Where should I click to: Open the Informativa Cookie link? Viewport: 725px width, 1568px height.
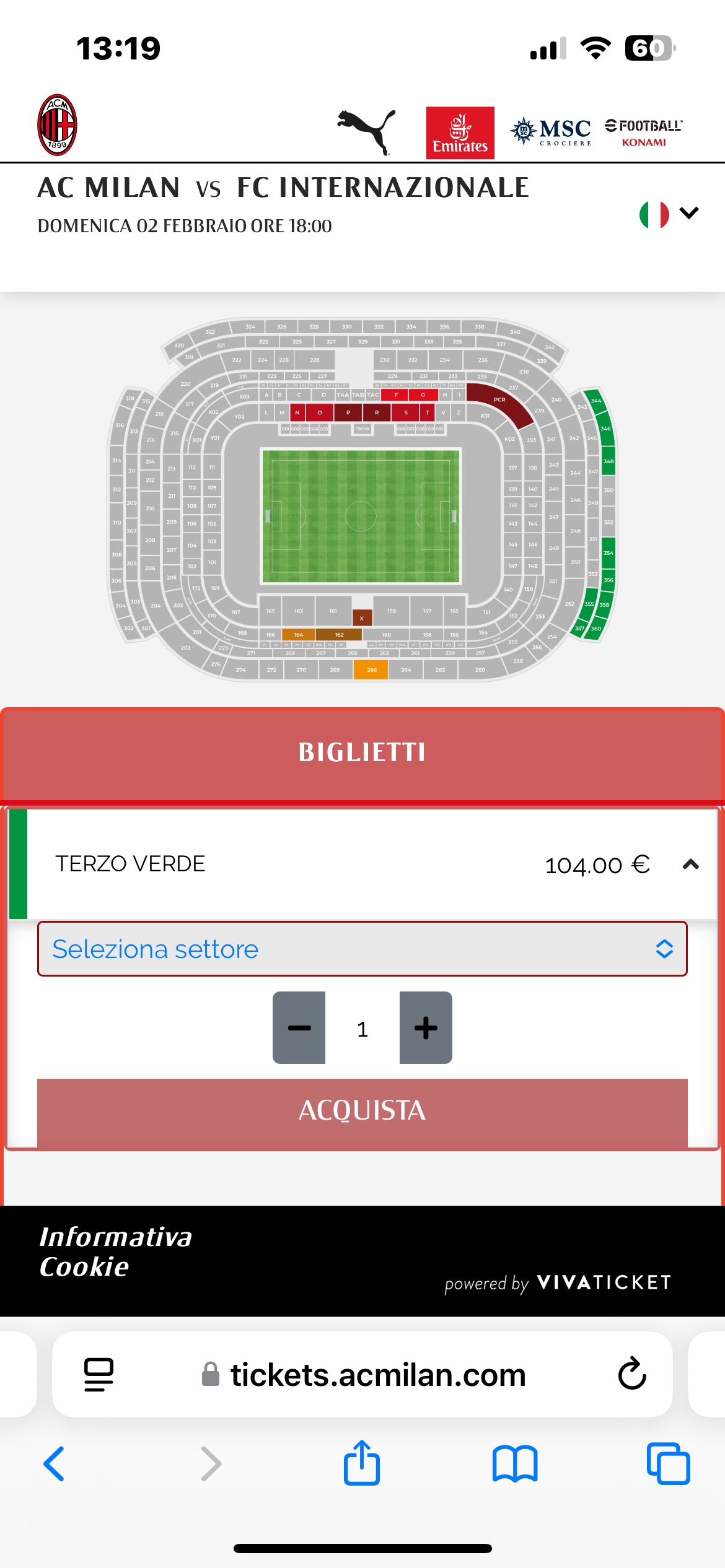pyautogui.click(x=116, y=1252)
